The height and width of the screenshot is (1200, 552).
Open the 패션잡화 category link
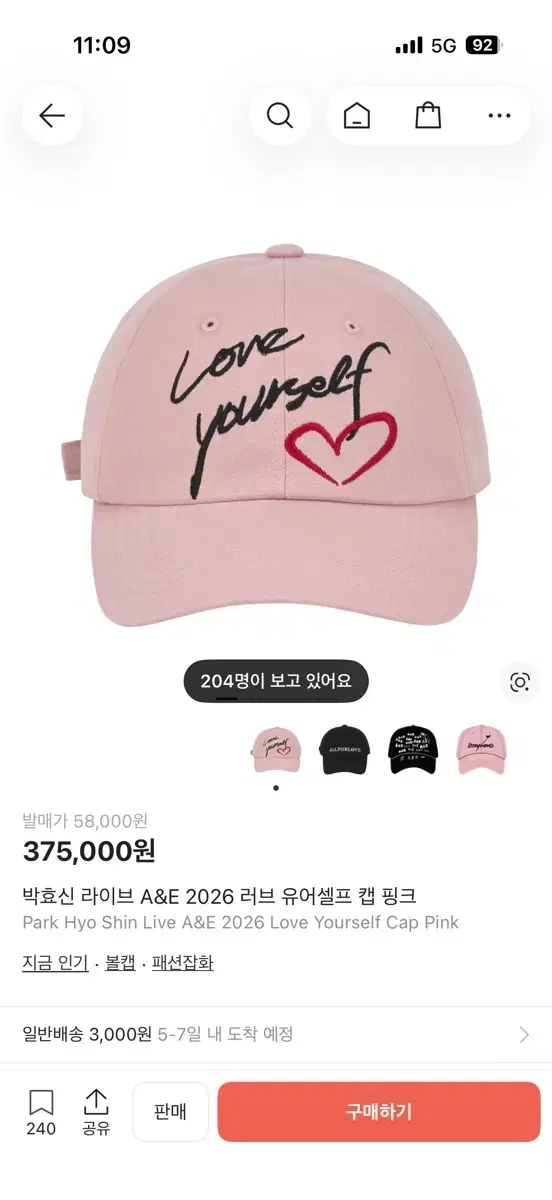(183, 963)
